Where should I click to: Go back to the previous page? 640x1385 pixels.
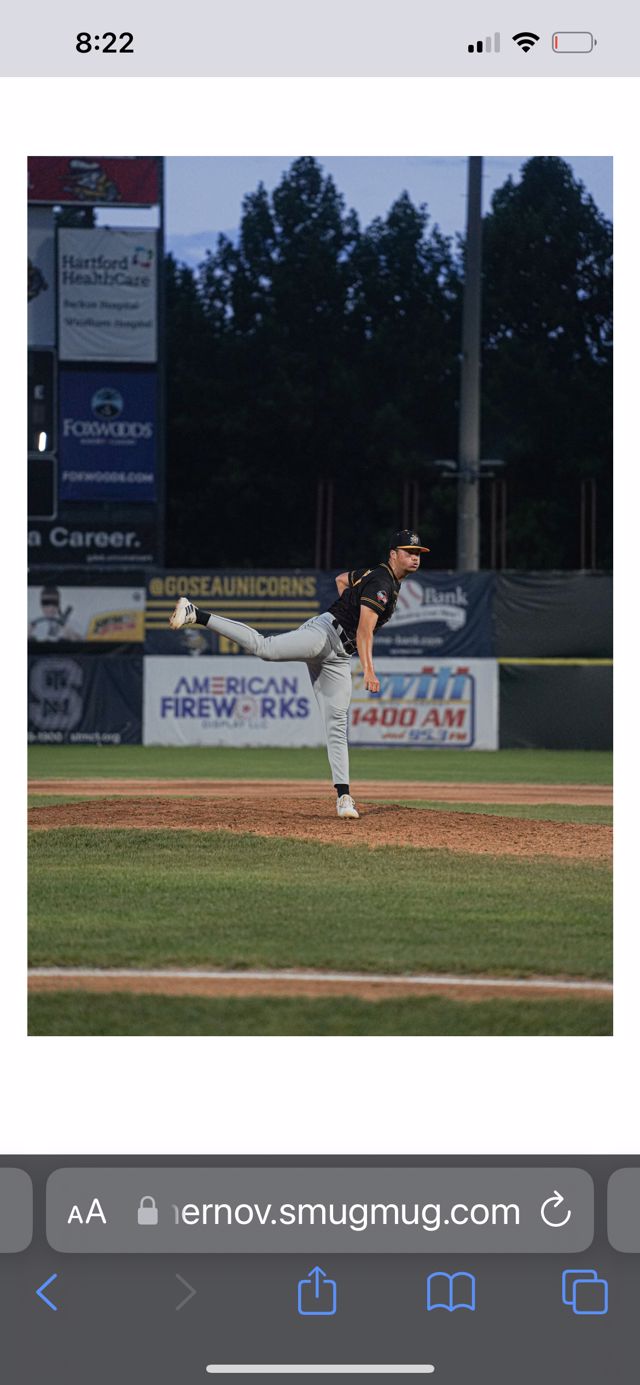pos(47,1292)
